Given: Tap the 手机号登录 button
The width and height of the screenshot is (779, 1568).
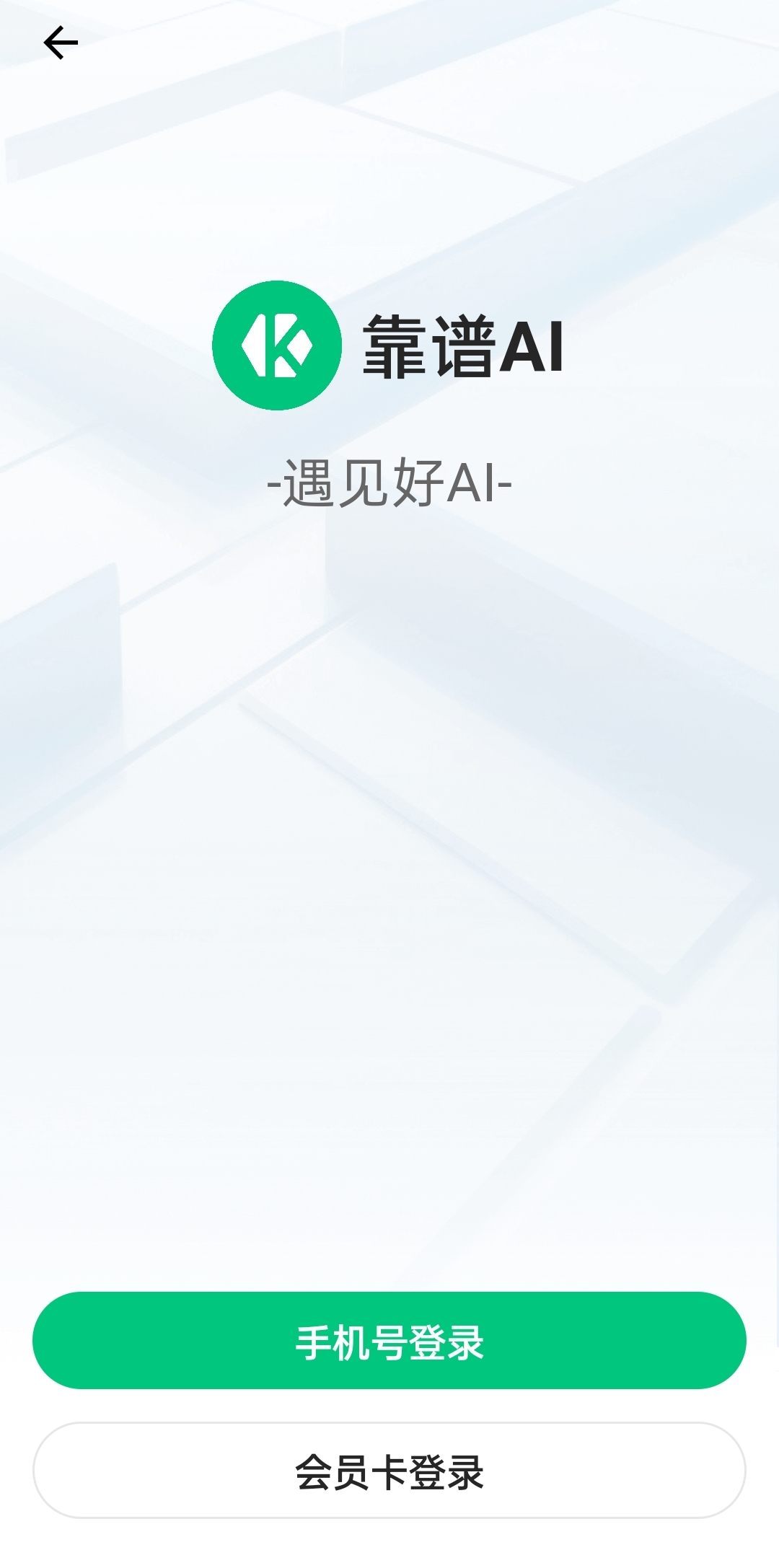Looking at the screenshot, I should point(389,1341).
